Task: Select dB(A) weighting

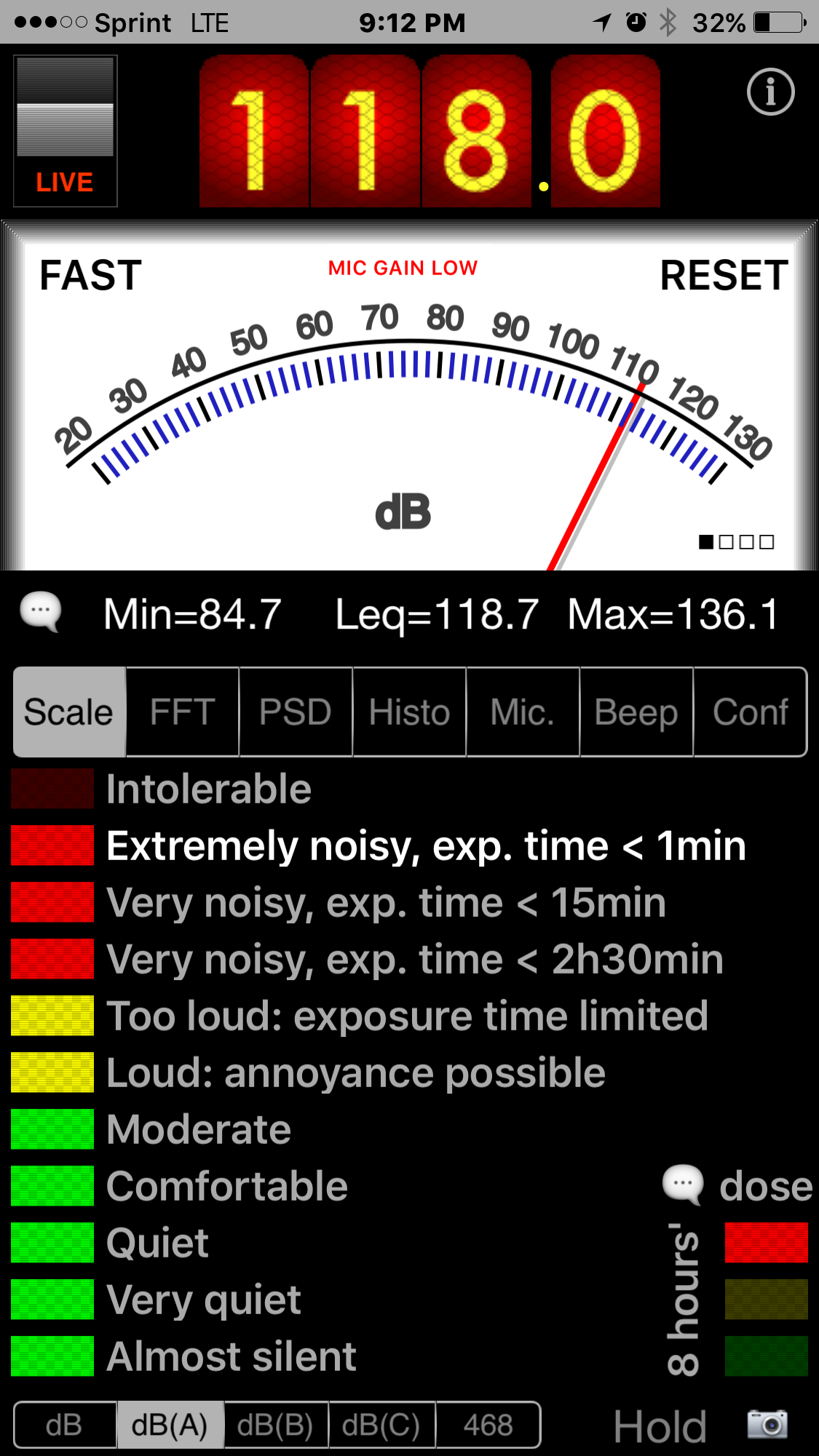Action: (x=170, y=1425)
